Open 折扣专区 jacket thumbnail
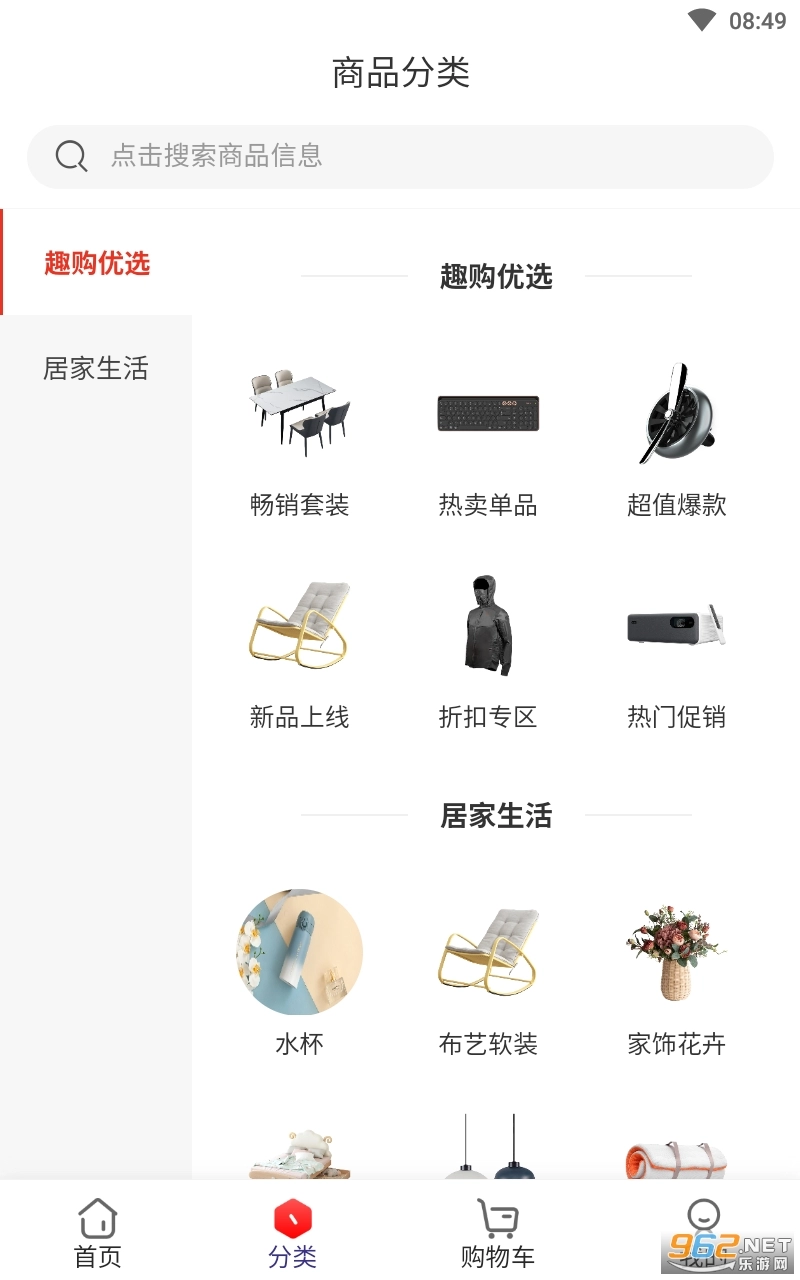Image resolution: width=800 pixels, height=1280 pixels. [487, 623]
